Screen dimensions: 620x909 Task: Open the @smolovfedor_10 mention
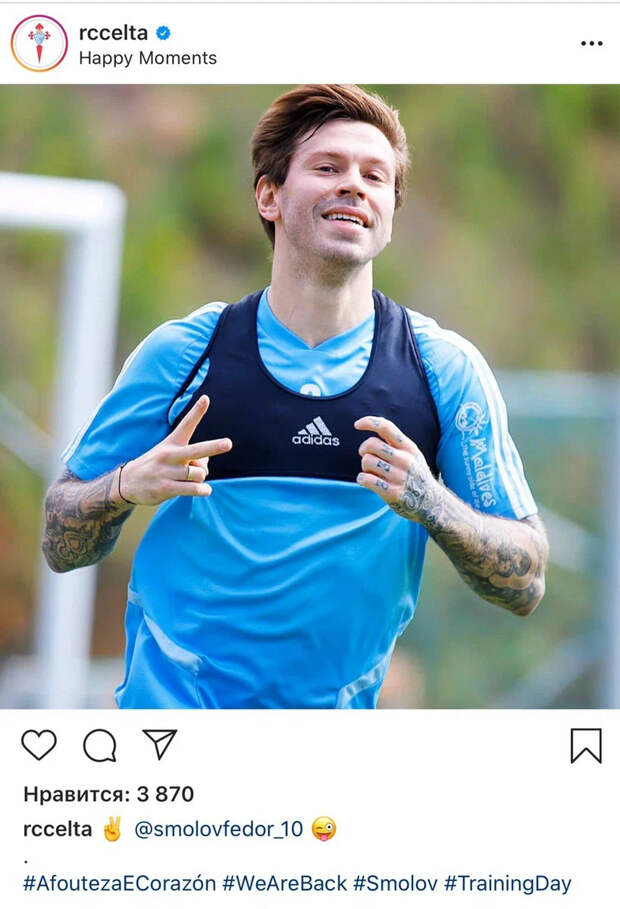tap(218, 829)
